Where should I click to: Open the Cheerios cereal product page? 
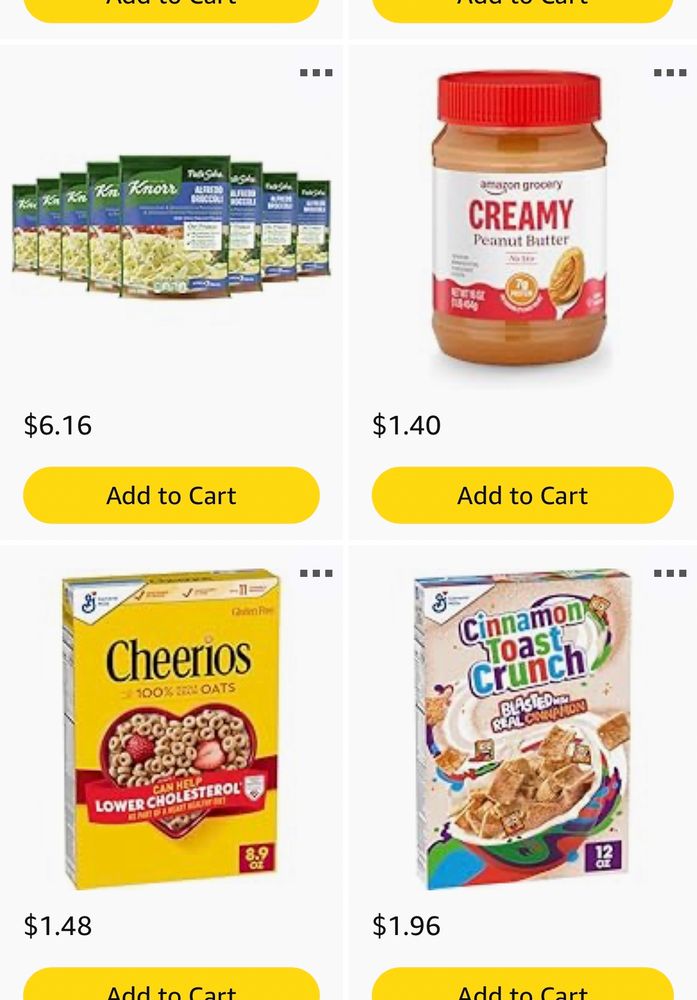coord(171,730)
